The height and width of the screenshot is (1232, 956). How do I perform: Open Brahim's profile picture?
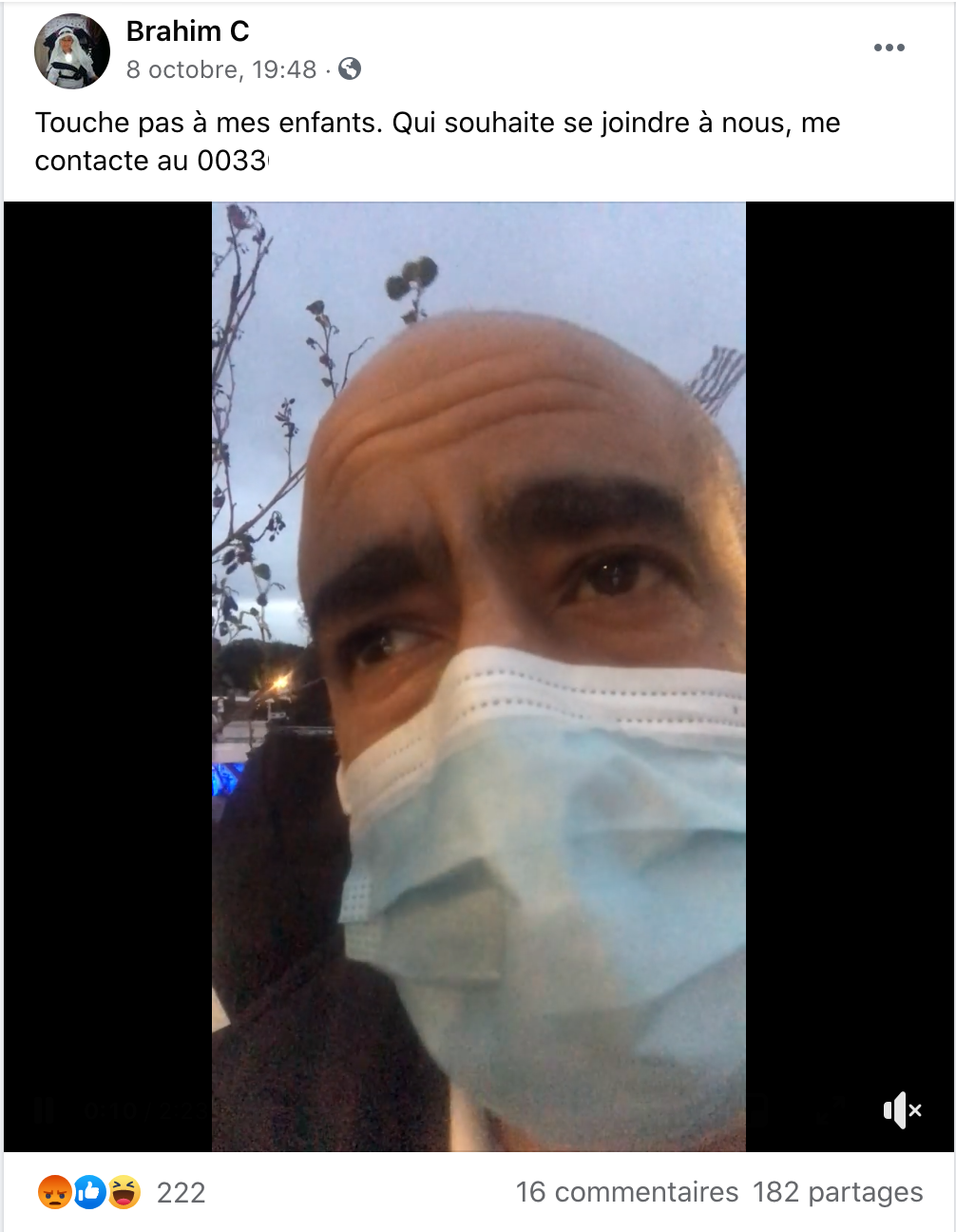pyautogui.click(x=72, y=51)
